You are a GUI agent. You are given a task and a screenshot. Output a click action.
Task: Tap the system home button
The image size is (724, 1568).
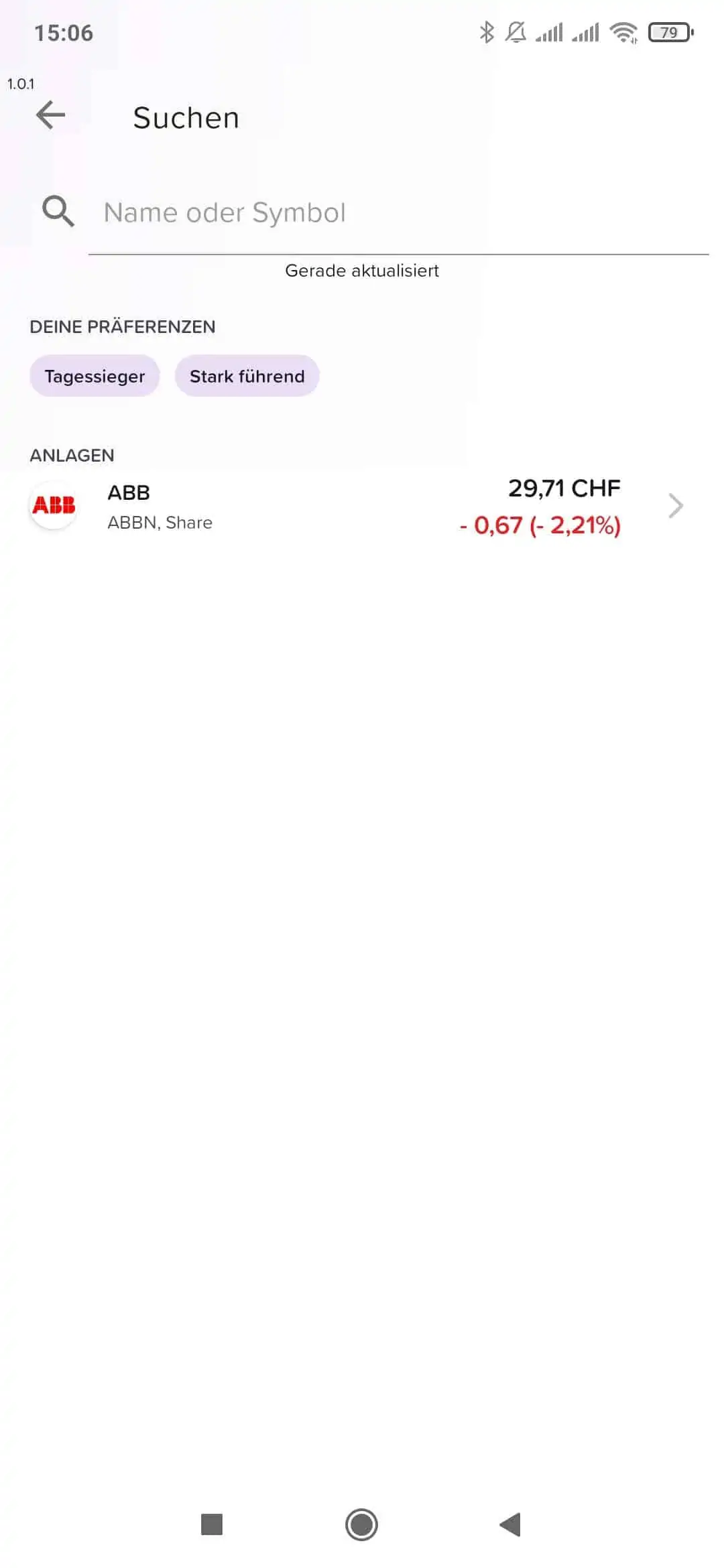click(x=361, y=1524)
